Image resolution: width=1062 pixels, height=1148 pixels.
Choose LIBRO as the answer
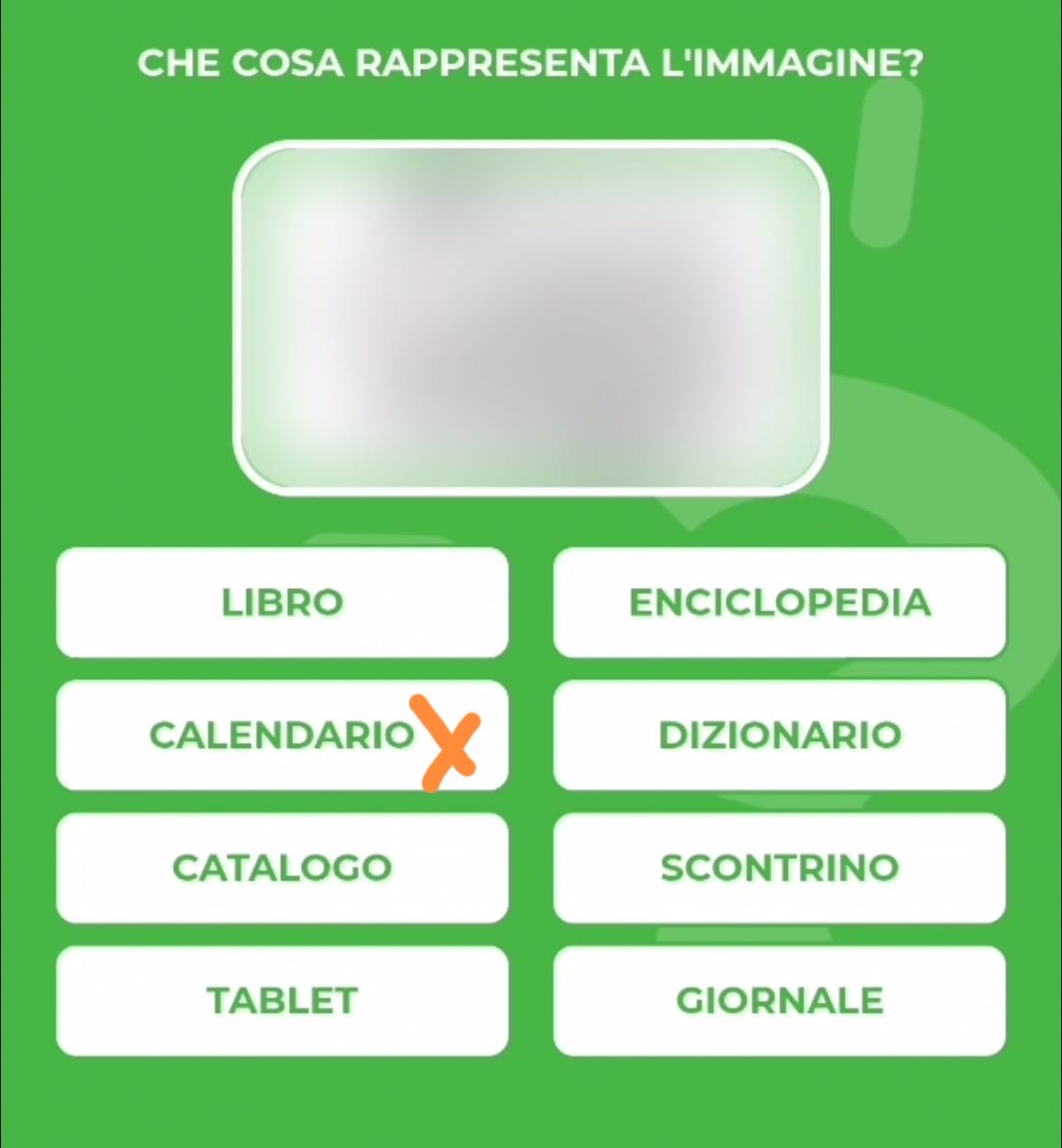[x=282, y=603]
